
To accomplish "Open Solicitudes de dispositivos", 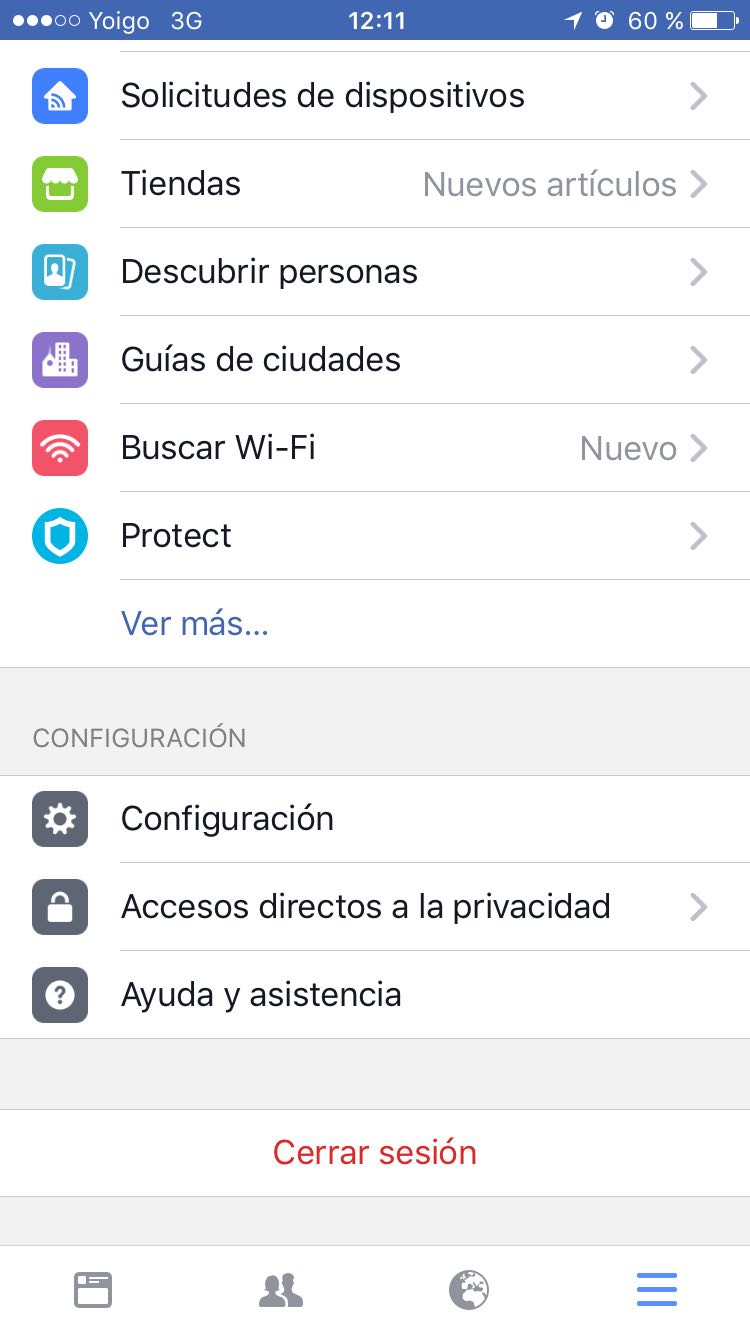I will tap(375, 96).
